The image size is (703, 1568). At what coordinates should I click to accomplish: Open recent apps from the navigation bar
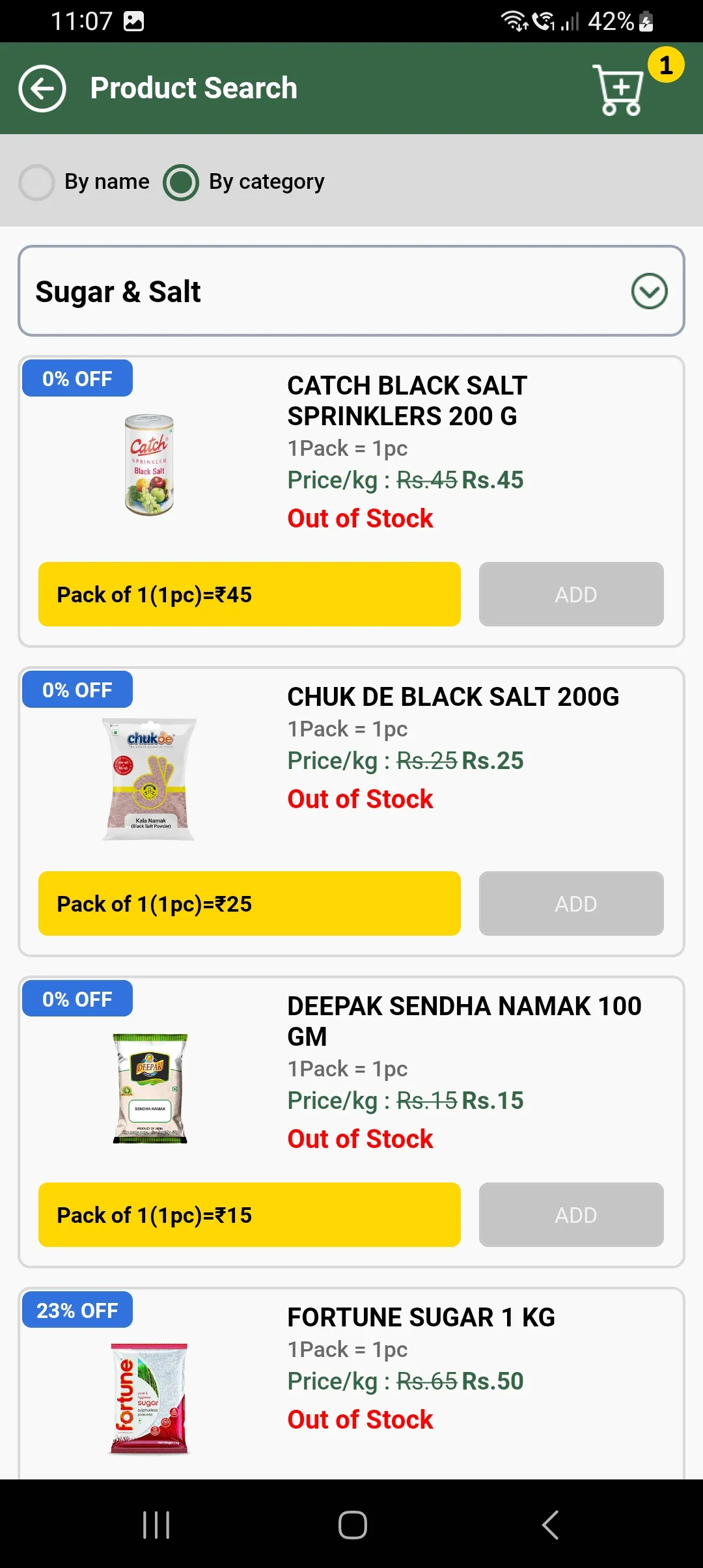[156, 1525]
